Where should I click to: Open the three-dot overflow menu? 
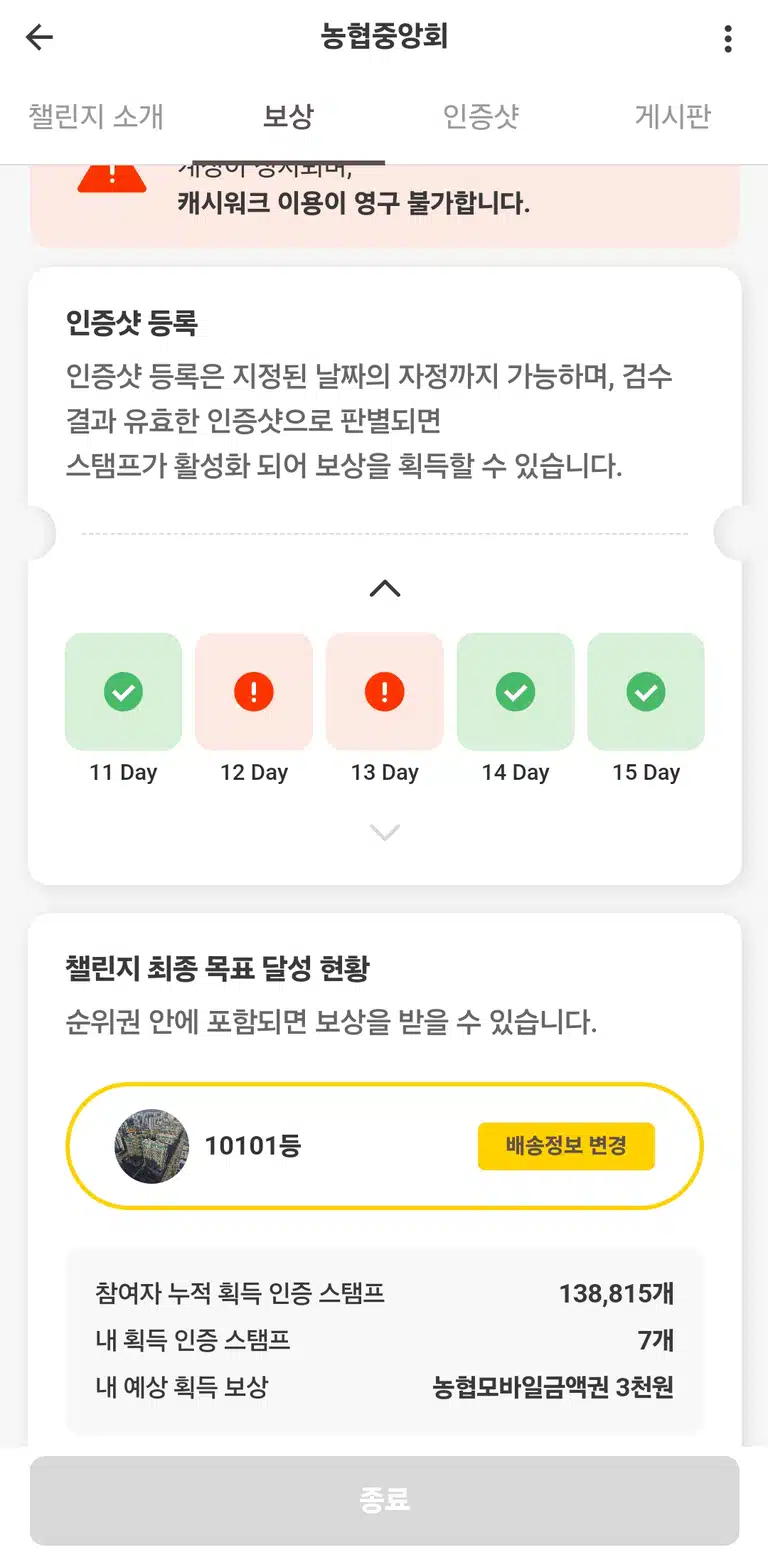pos(728,38)
